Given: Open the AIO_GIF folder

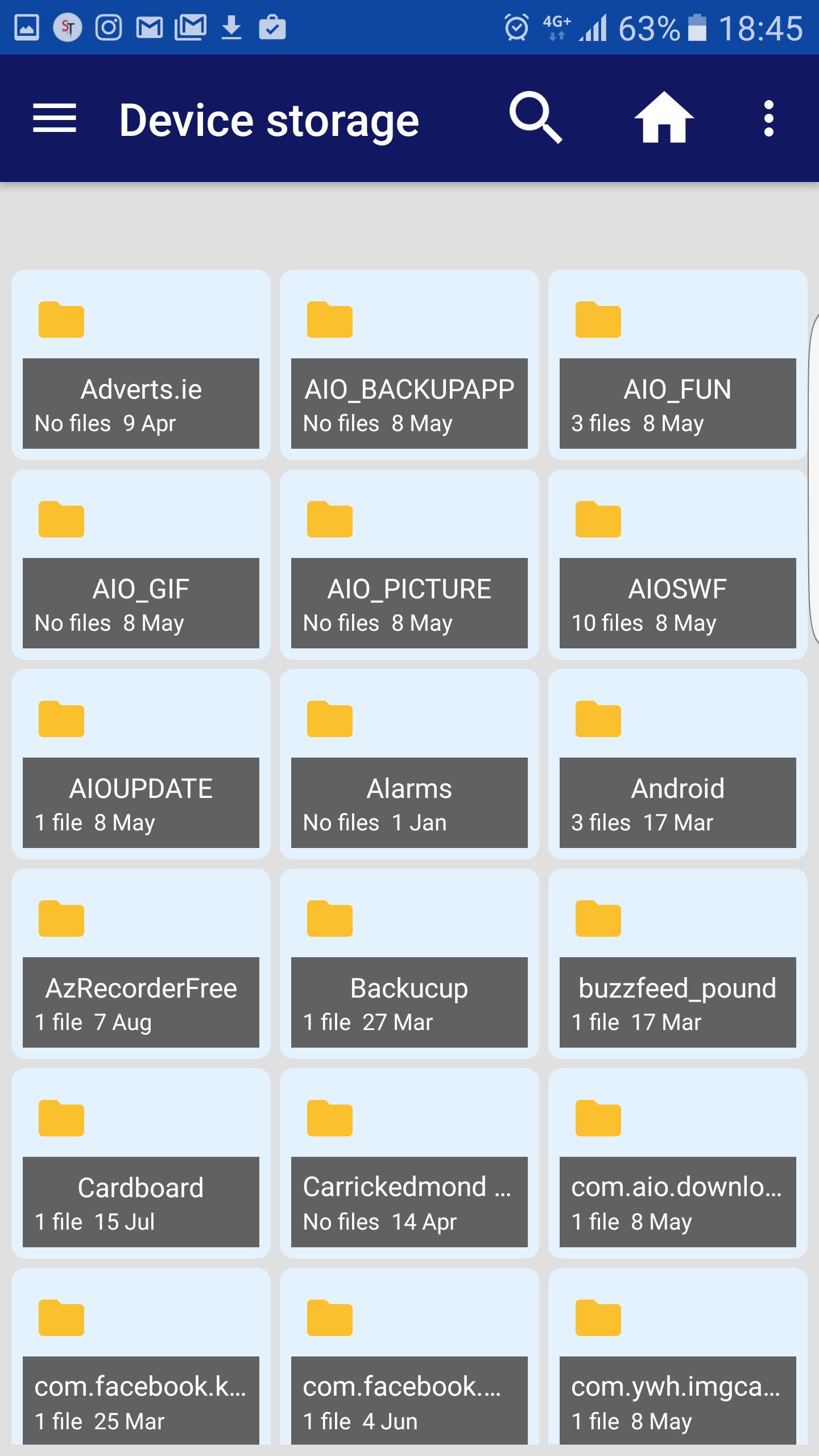Looking at the screenshot, I should click(x=141, y=564).
